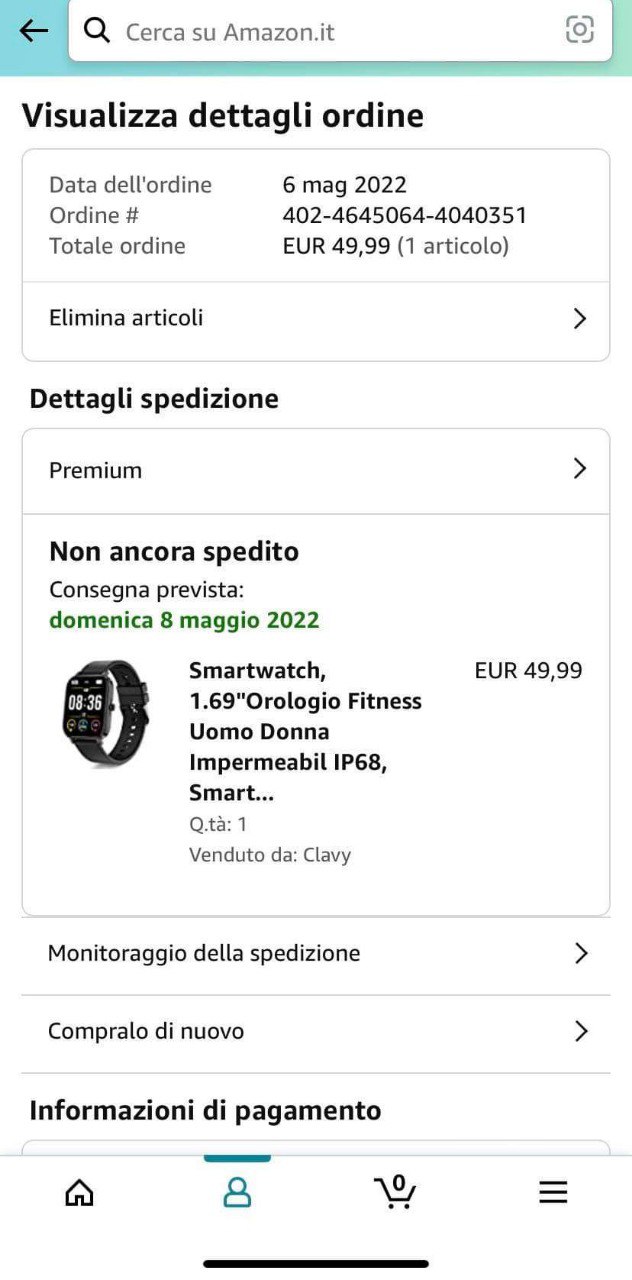
Task: Open Elimina articoli
Action: (x=315, y=319)
